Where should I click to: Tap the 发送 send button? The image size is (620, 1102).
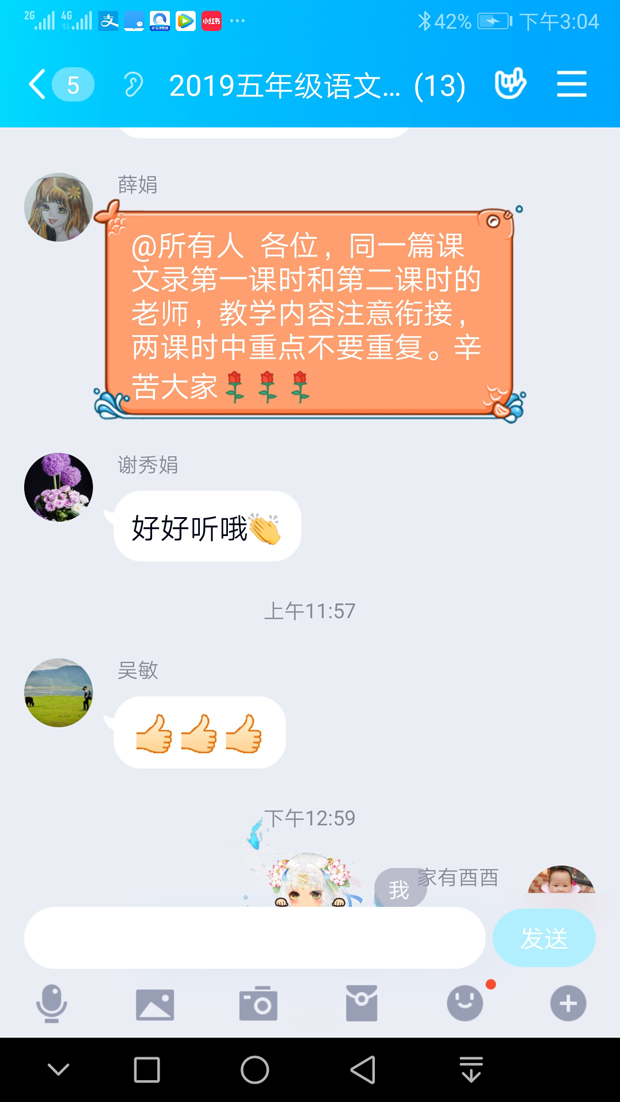click(x=544, y=938)
